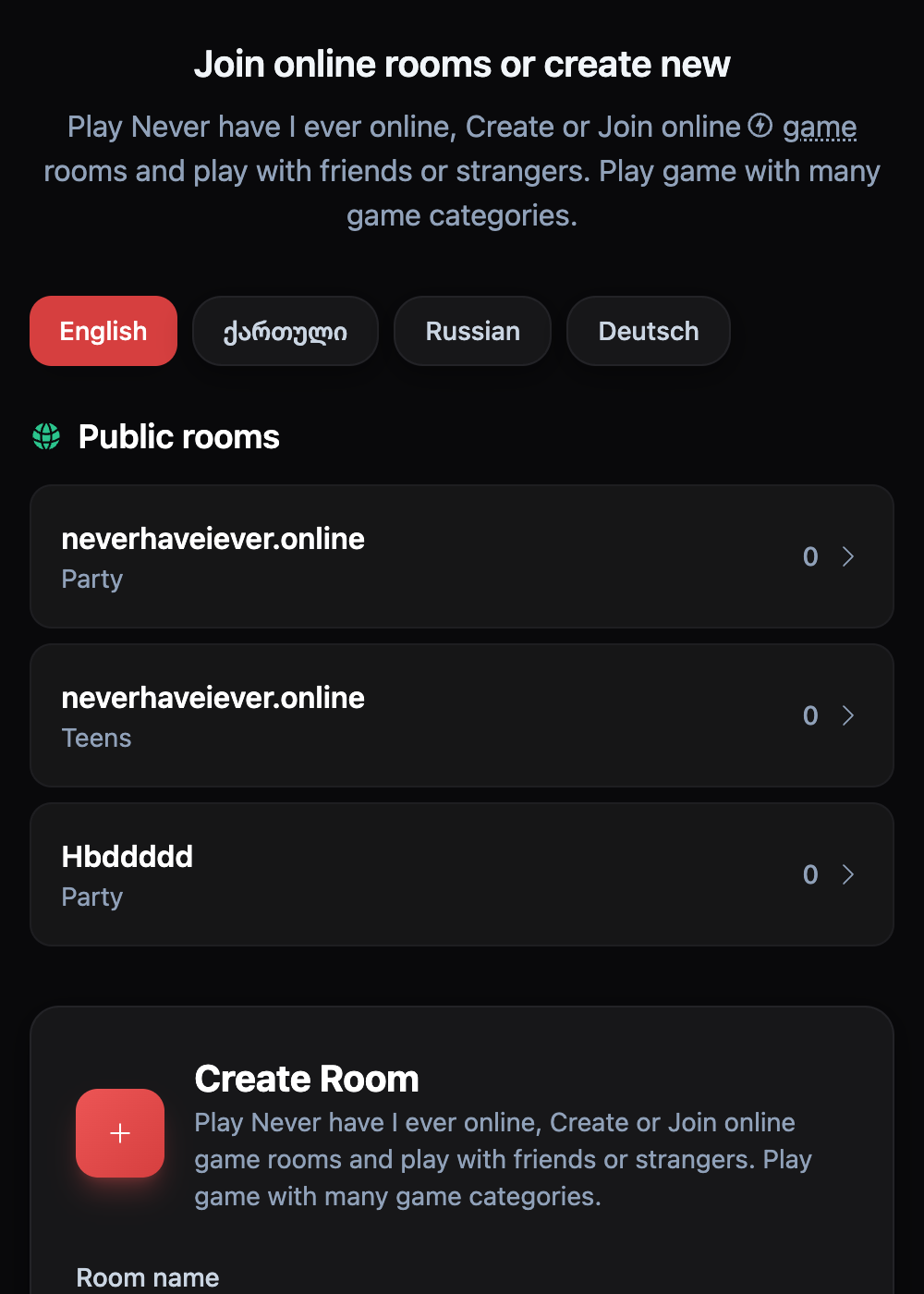Select the English language filter
The image size is (924, 1294).
pos(103,331)
